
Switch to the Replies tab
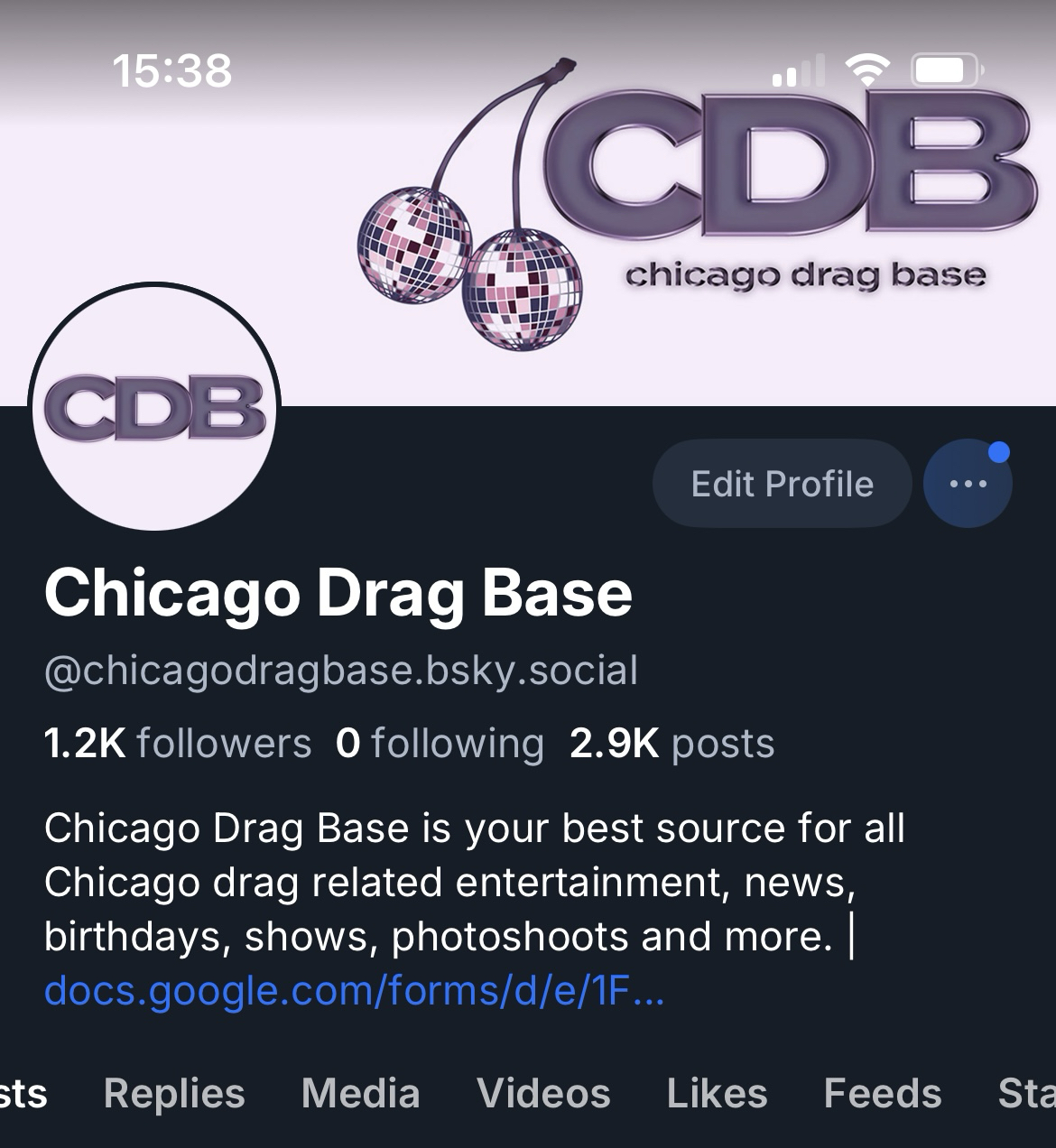174,1093
